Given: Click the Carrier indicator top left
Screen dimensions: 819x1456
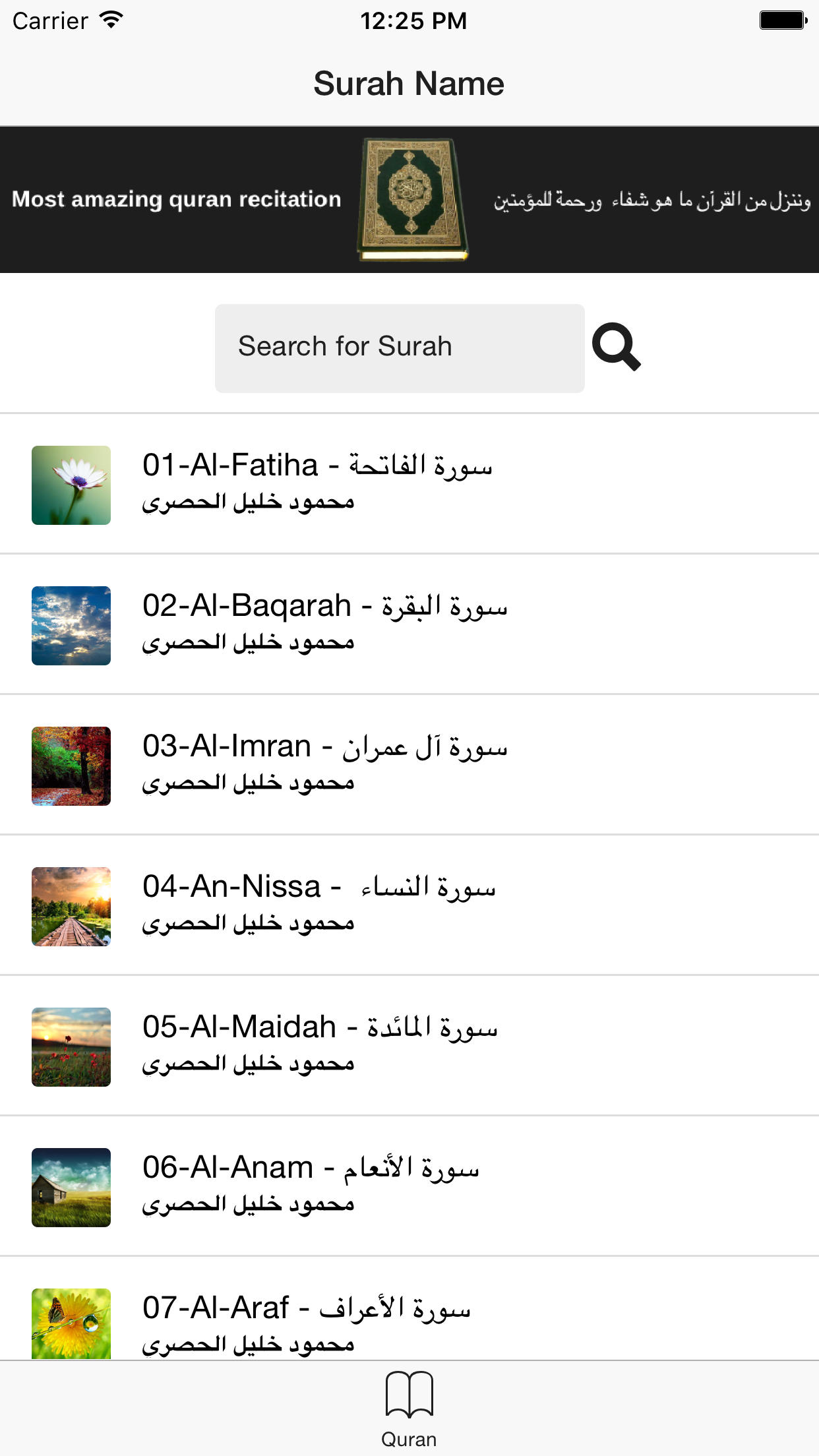Looking at the screenshot, I should pos(49,20).
